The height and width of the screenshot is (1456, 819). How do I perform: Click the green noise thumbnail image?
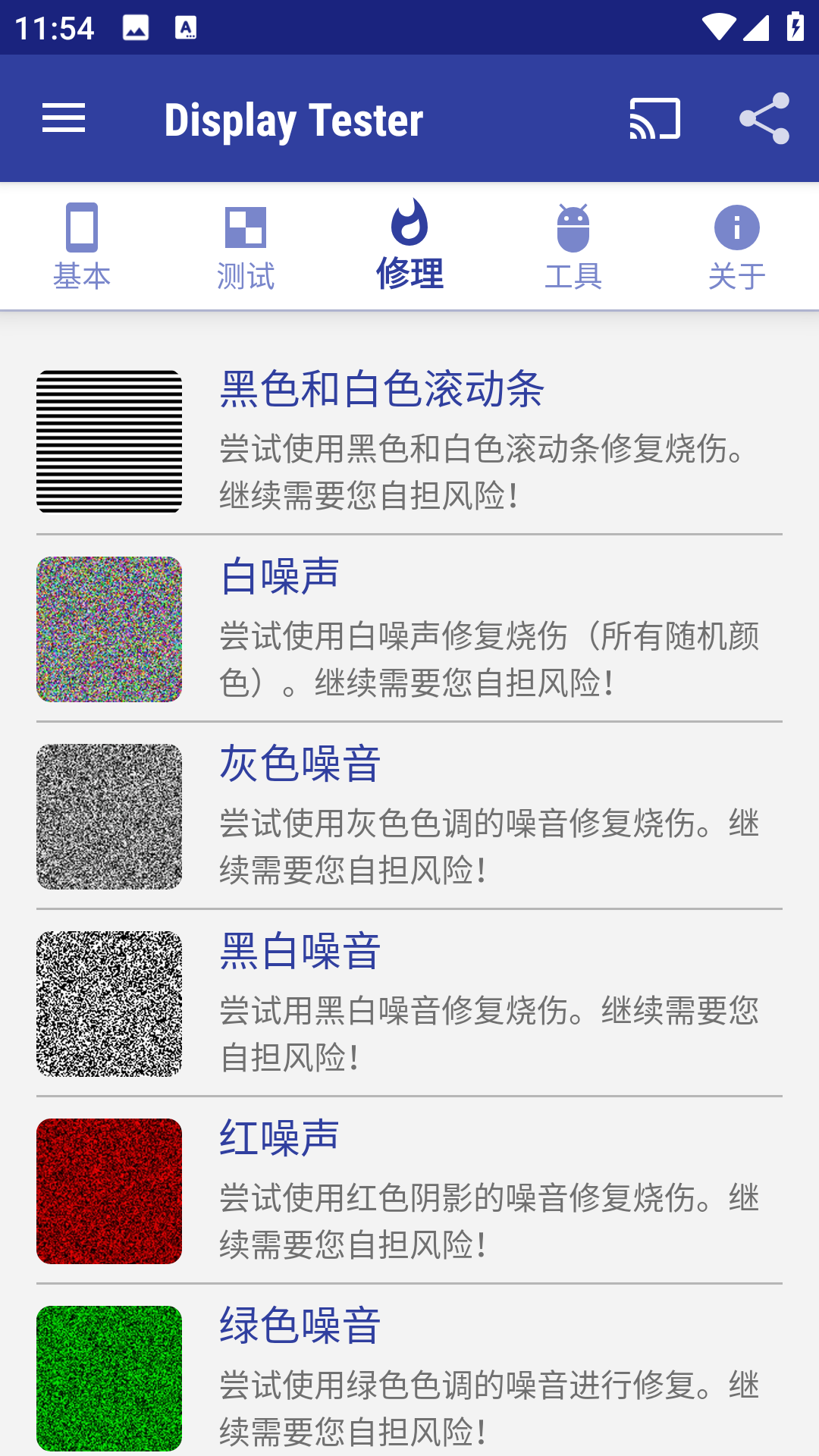pyautogui.click(x=108, y=1380)
